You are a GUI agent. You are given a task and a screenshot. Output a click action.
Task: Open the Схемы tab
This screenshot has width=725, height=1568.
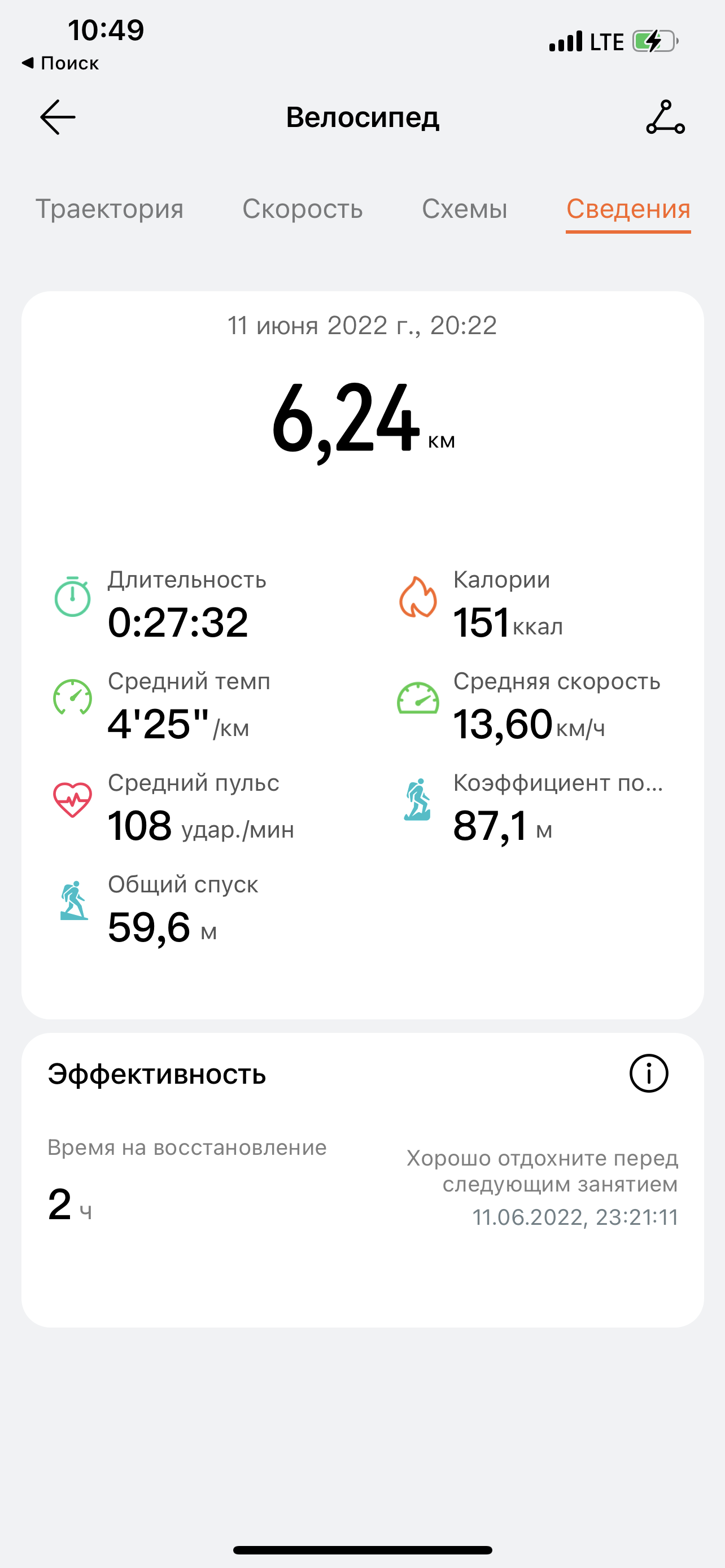tap(465, 209)
